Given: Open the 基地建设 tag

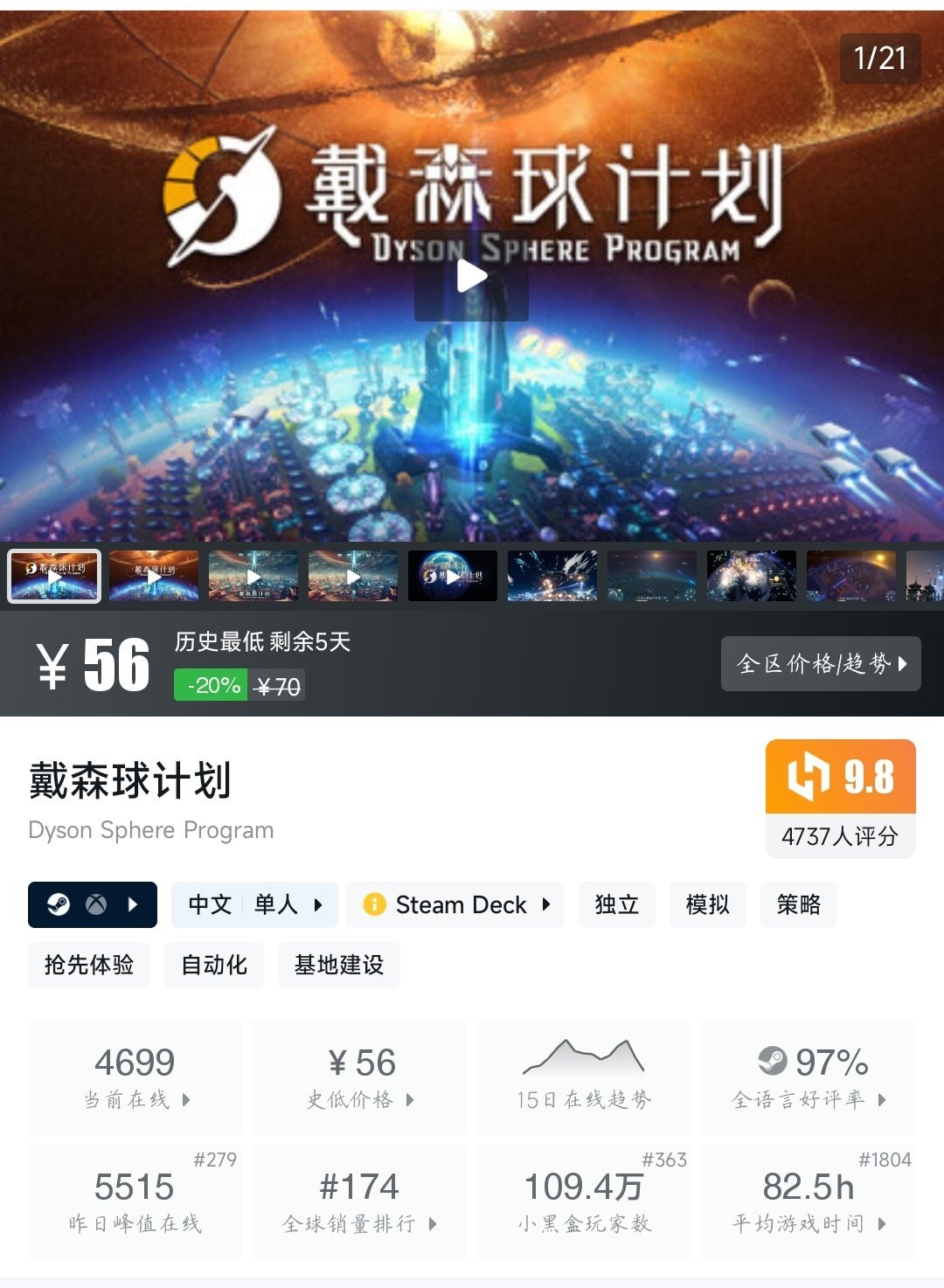Looking at the screenshot, I should pyautogui.click(x=339, y=965).
